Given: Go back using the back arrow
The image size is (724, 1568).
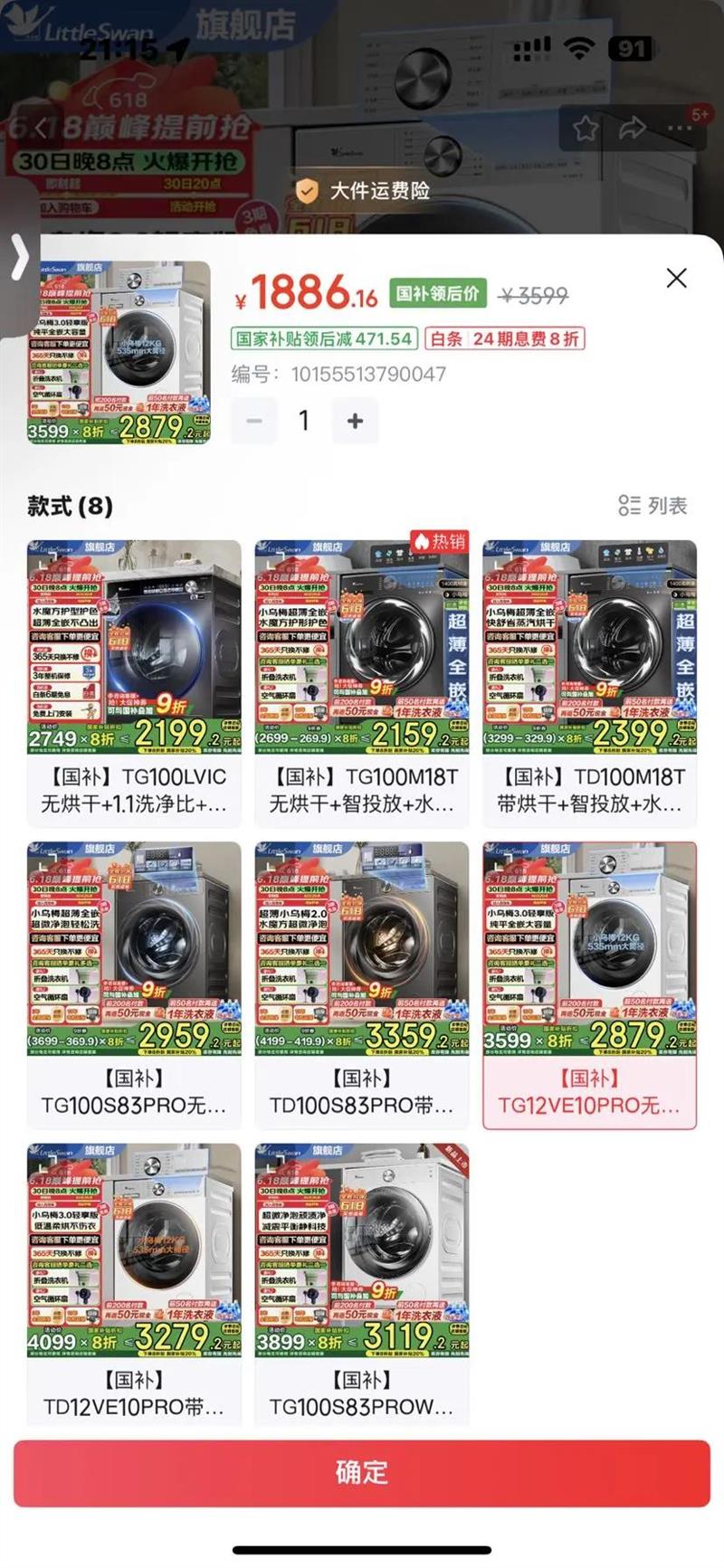Looking at the screenshot, I should coord(40,129).
